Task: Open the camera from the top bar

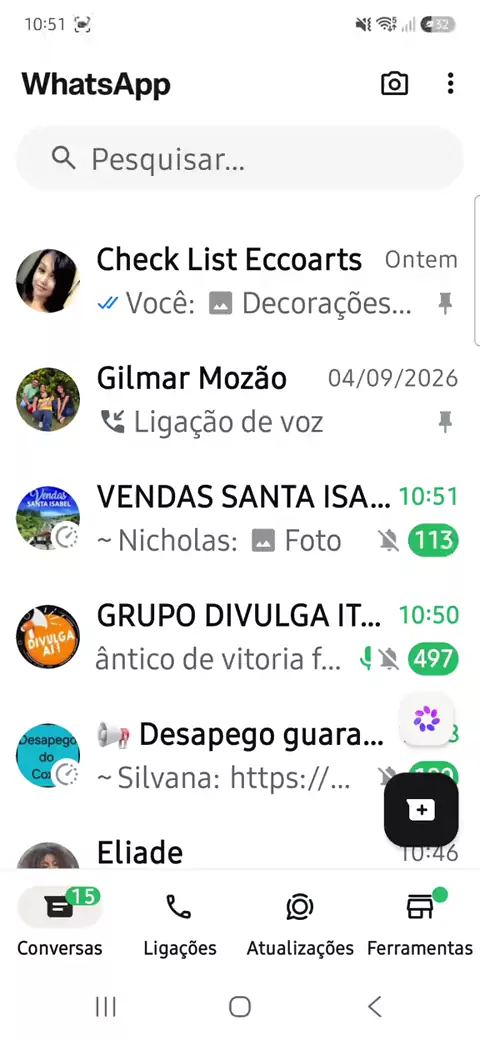Action: pos(394,84)
